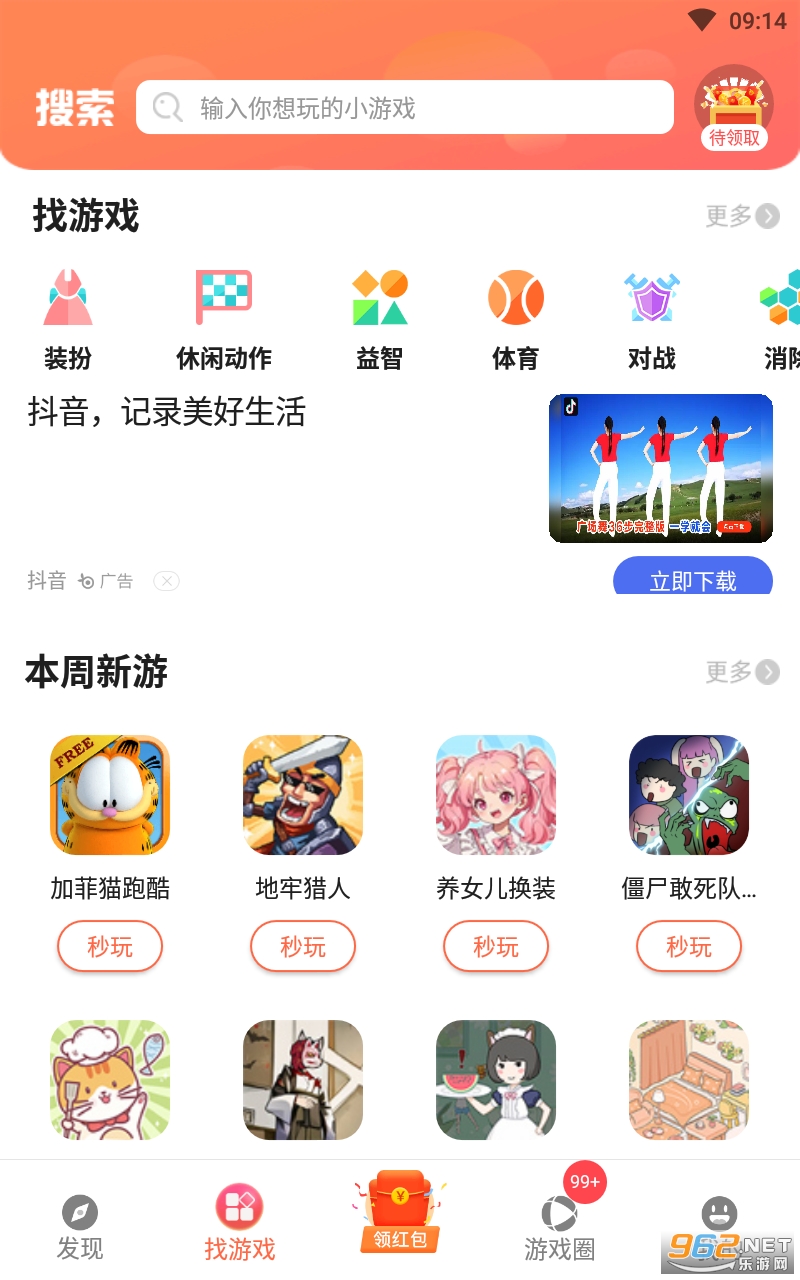Screen dimensions: 800x1280
Task: Switch to the 发现 tab
Action: pos(80,1228)
